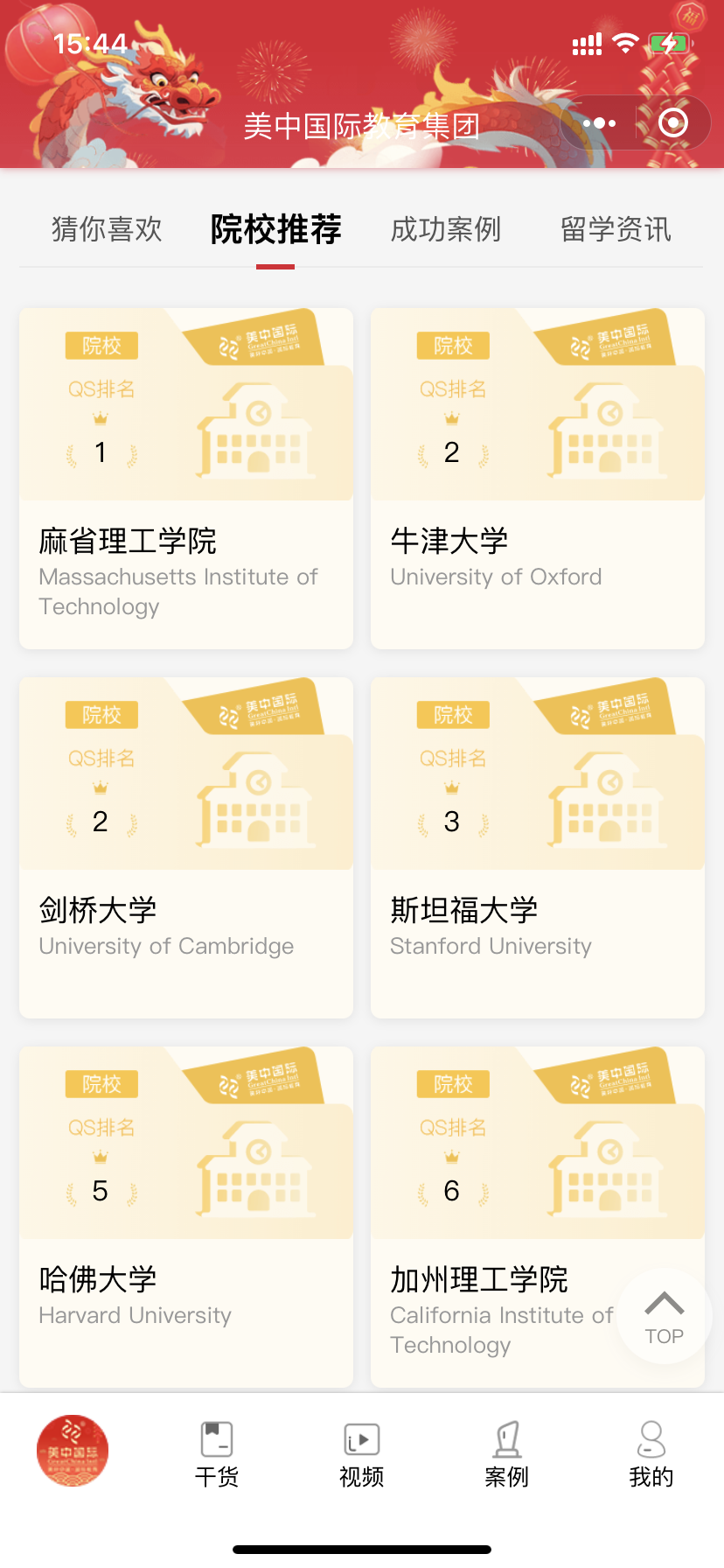This screenshot has height=1568, width=724.
Task: Switch to the 猜你喜欢 tab
Action: tap(106, 229)
